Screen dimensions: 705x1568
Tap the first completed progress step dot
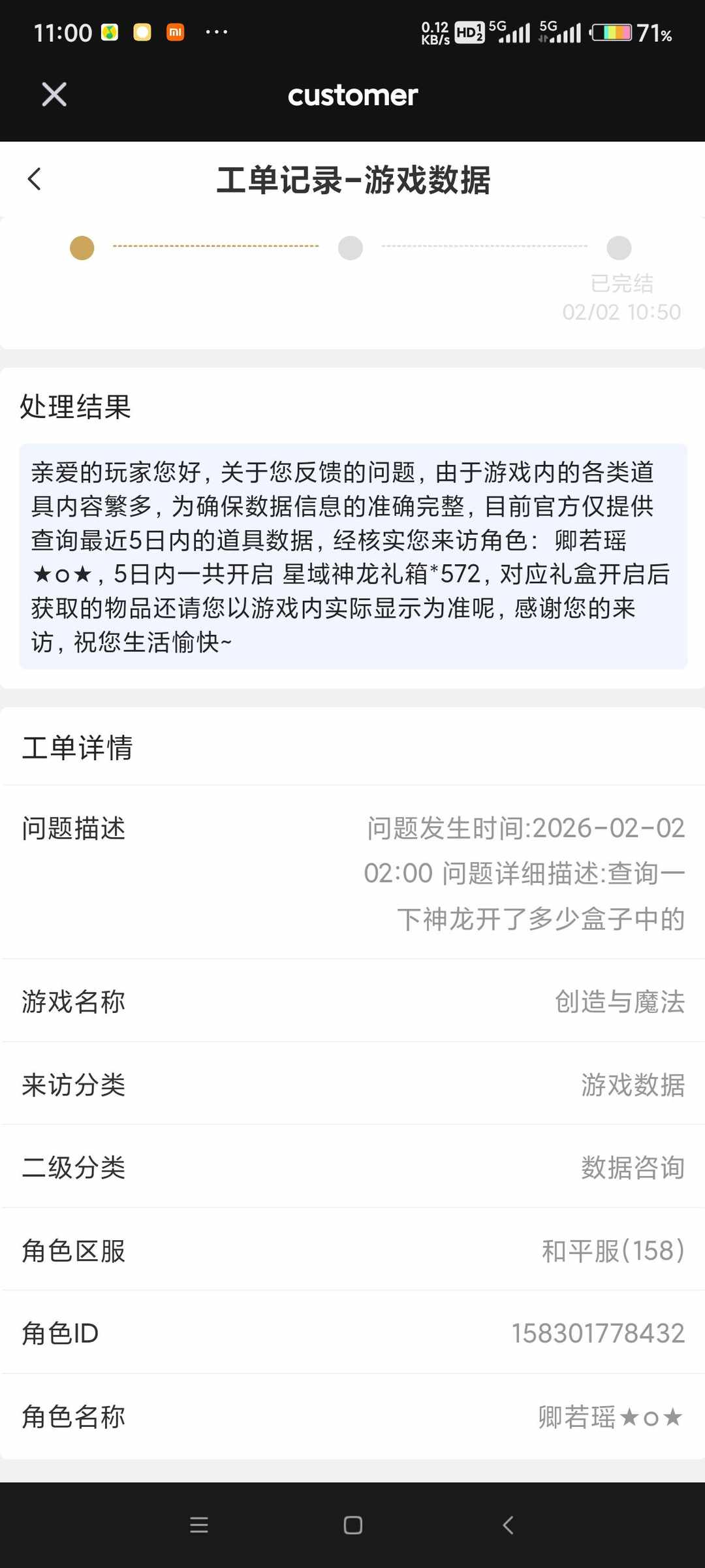[81, 248]
